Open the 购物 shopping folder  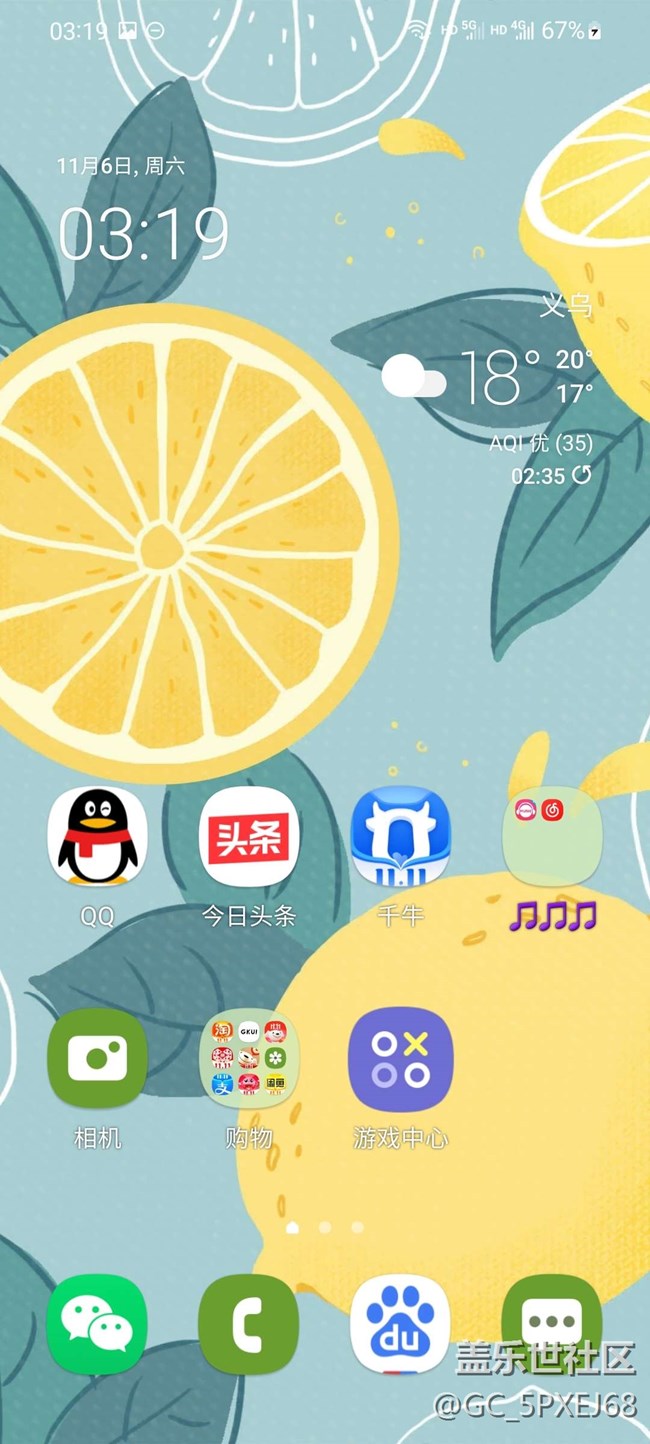(x=249, y=1058)
